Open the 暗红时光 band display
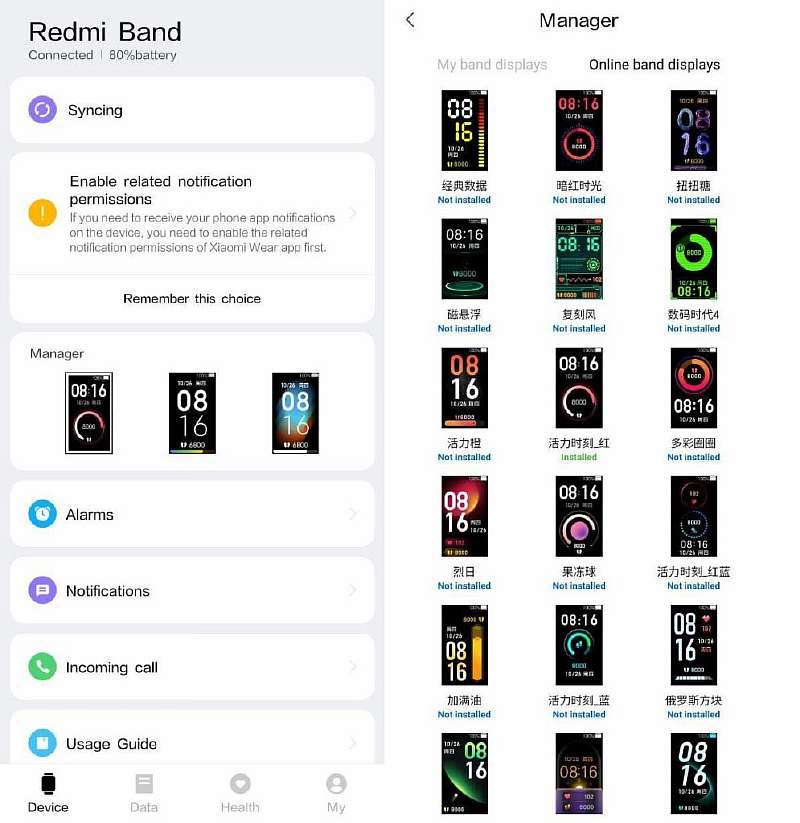 (579, 132)
